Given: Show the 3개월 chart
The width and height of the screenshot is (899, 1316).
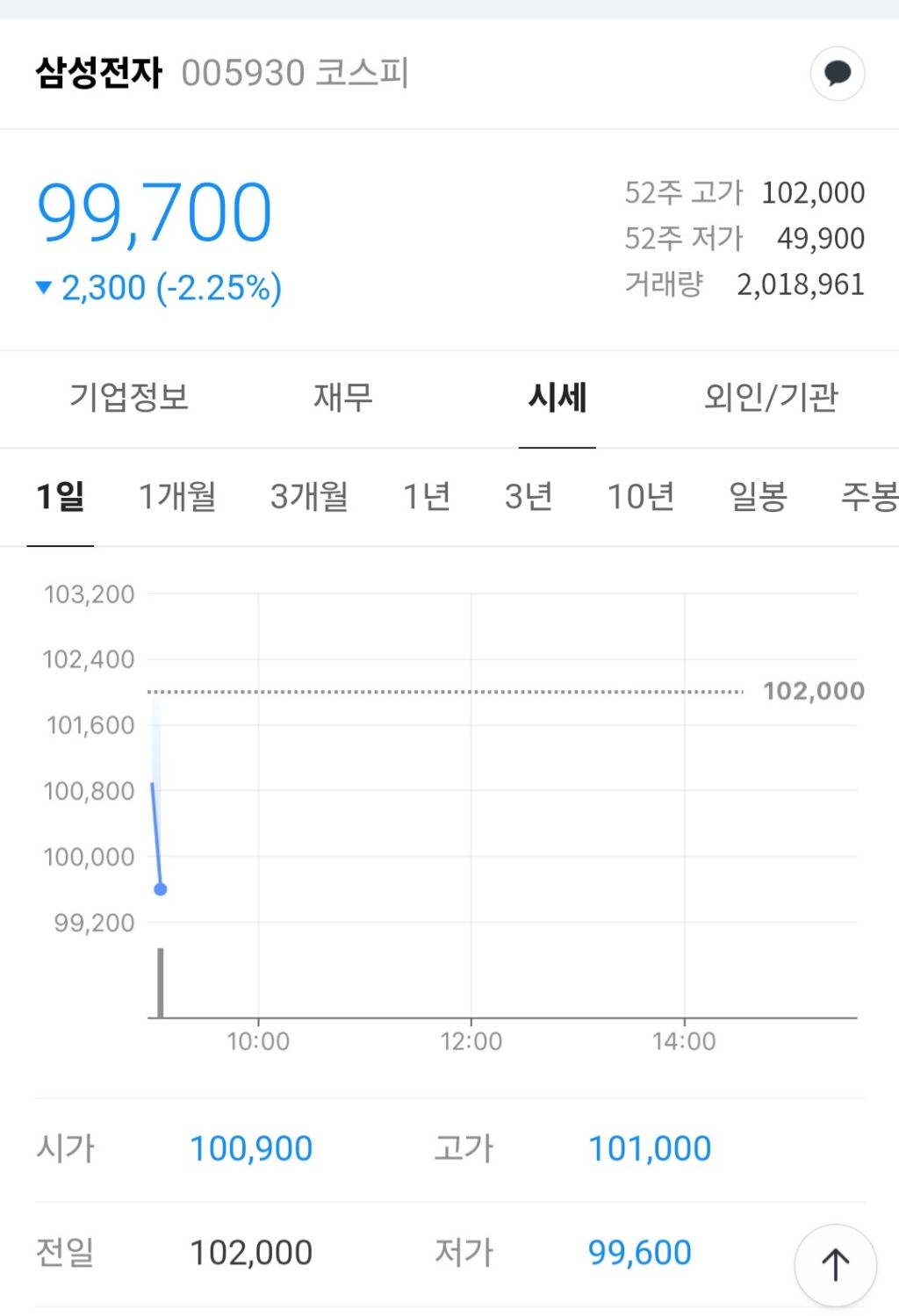Looking at the screenshot, I should 310,496.
